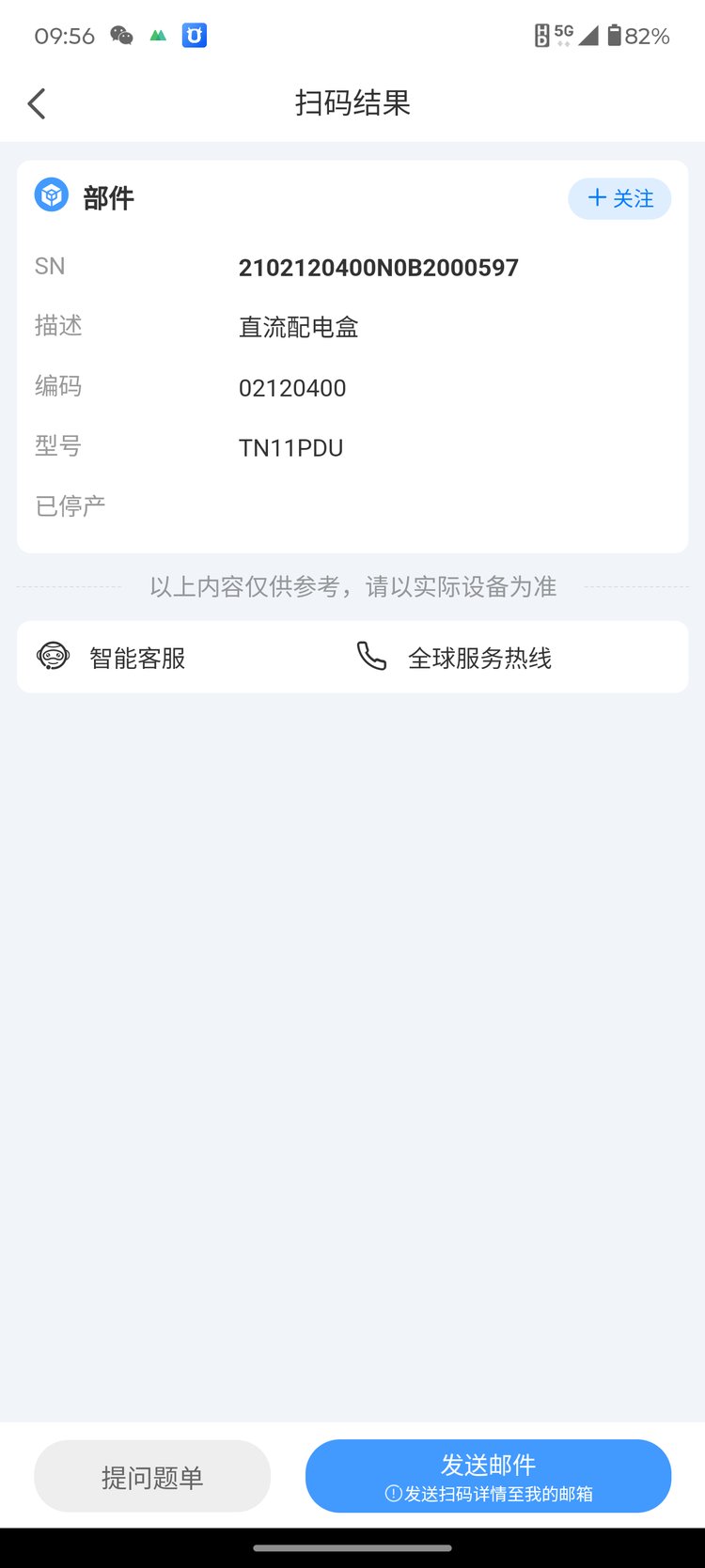Open 智能客服 smart customer service
Viewport: 705px width, 1568px height.
(112, 658)
